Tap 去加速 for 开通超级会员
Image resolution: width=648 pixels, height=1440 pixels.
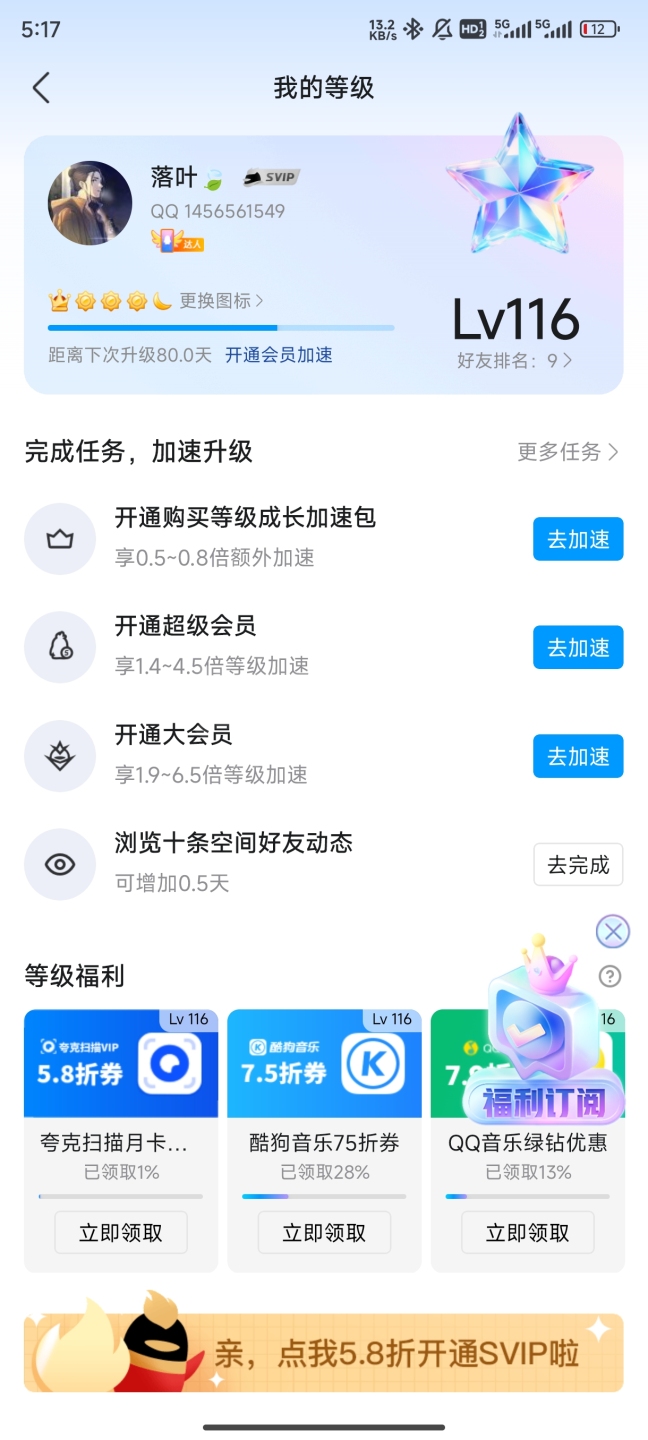(x=578, y=648)
